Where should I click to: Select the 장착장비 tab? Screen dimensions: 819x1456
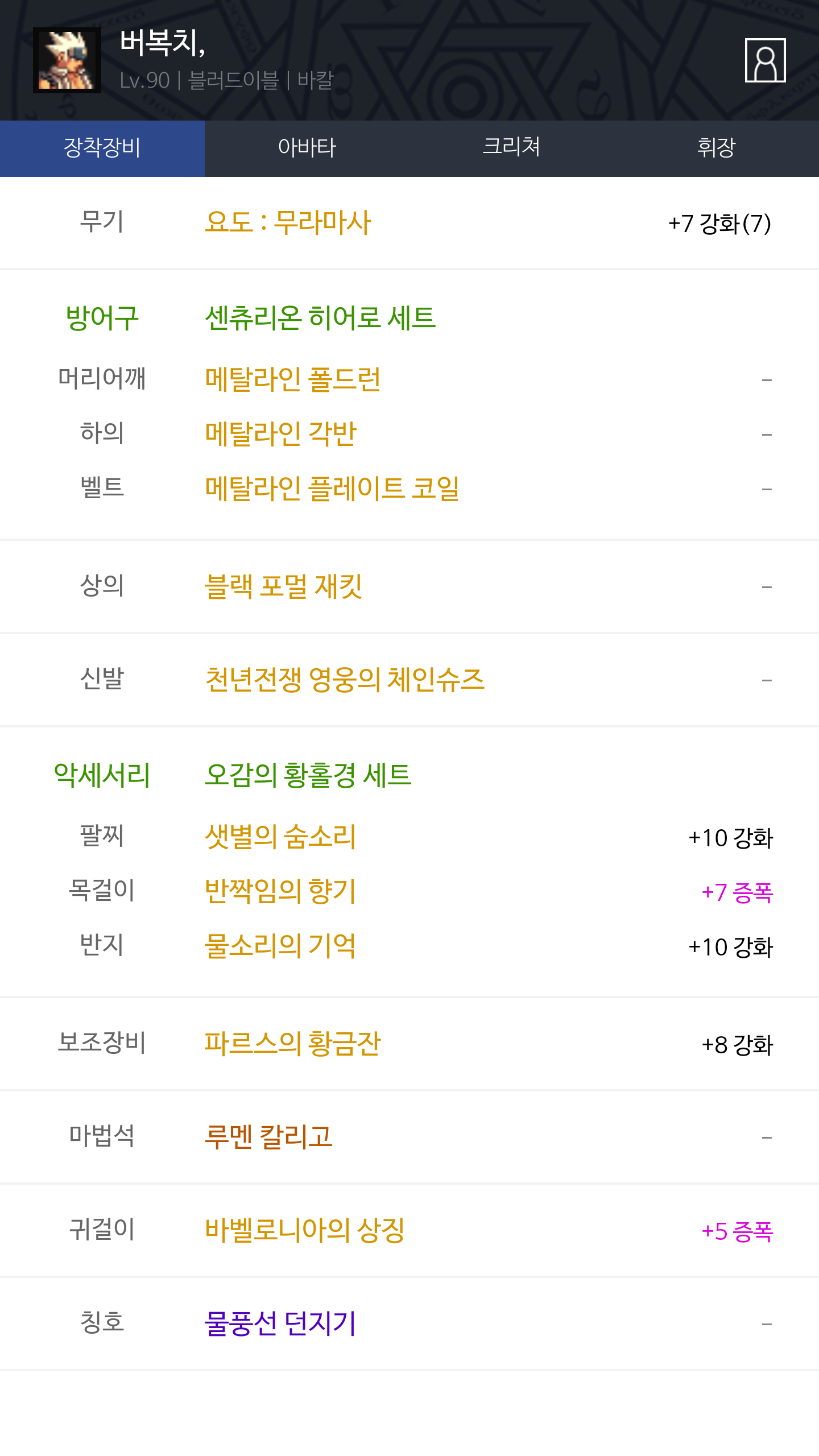[x=102, y=148]
